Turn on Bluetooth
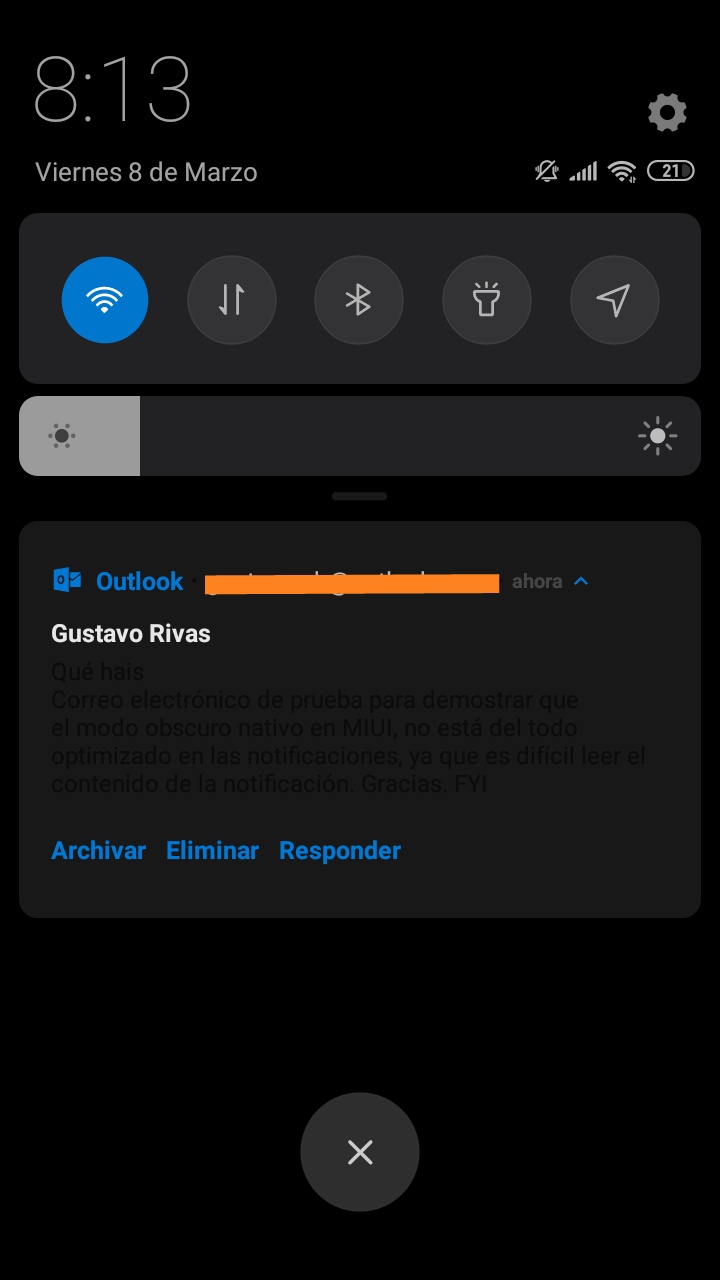Viewport: 720px width, 1280px height. 359,300
